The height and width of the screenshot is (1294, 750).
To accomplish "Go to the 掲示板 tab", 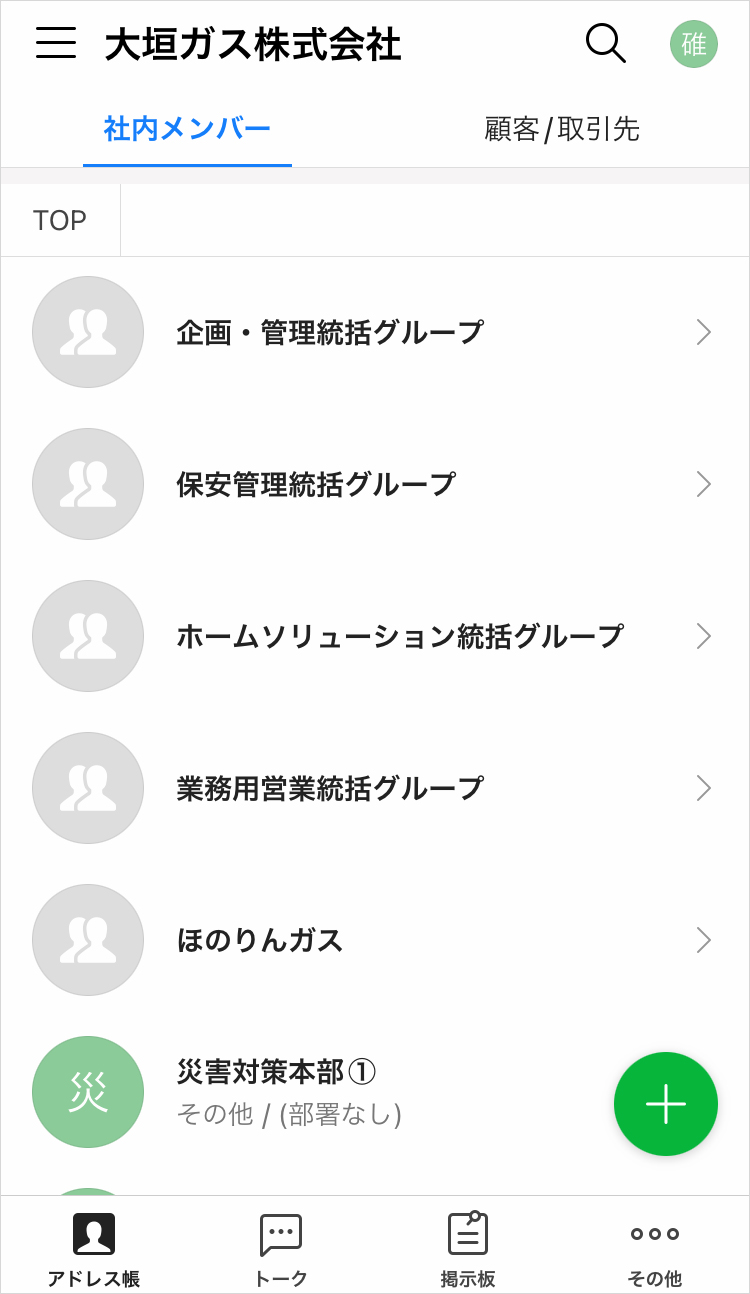I will click(468, 1248).
